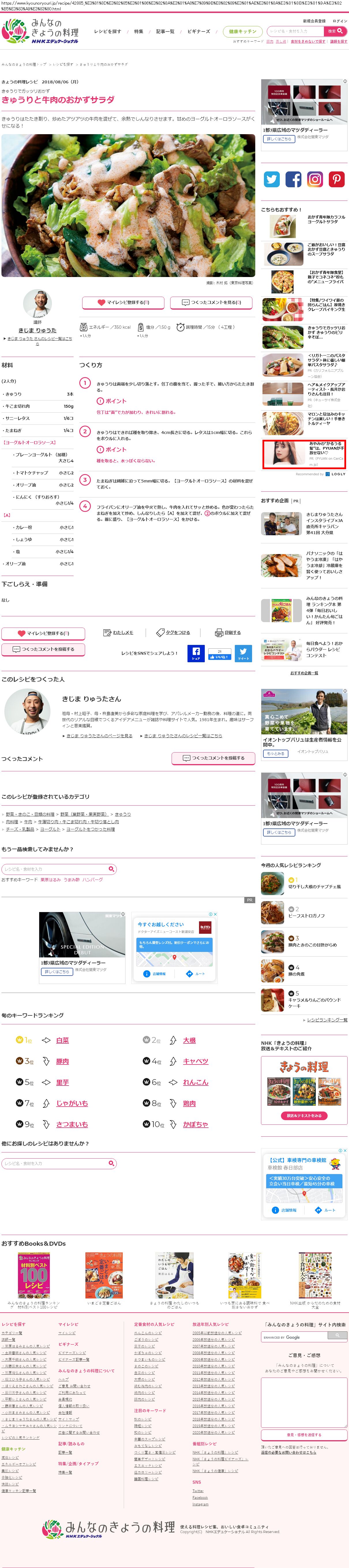Open the 放送&テキストをみる button

[x=304, y=1116]
